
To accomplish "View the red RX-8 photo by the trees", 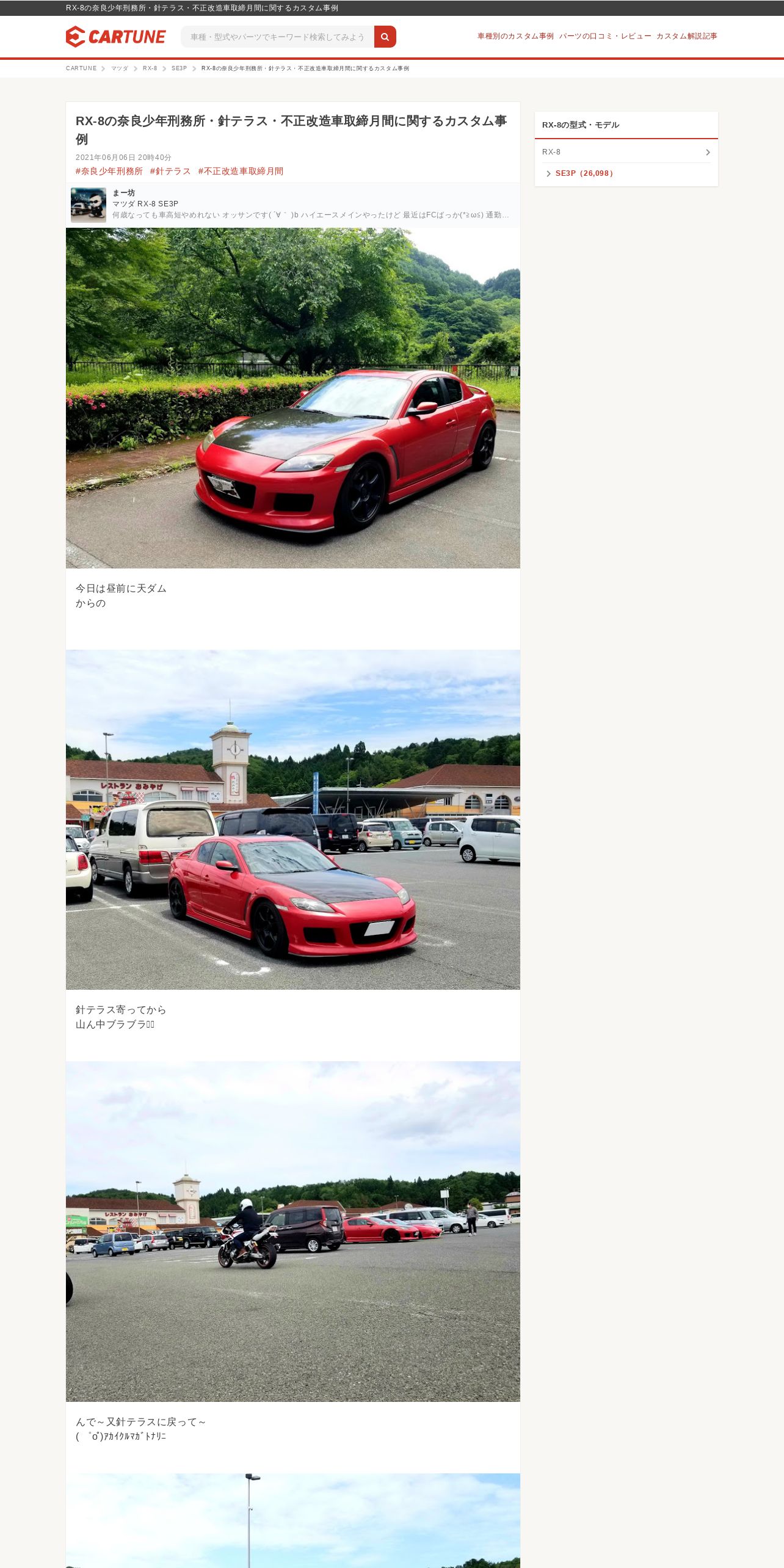I will 293,398.
